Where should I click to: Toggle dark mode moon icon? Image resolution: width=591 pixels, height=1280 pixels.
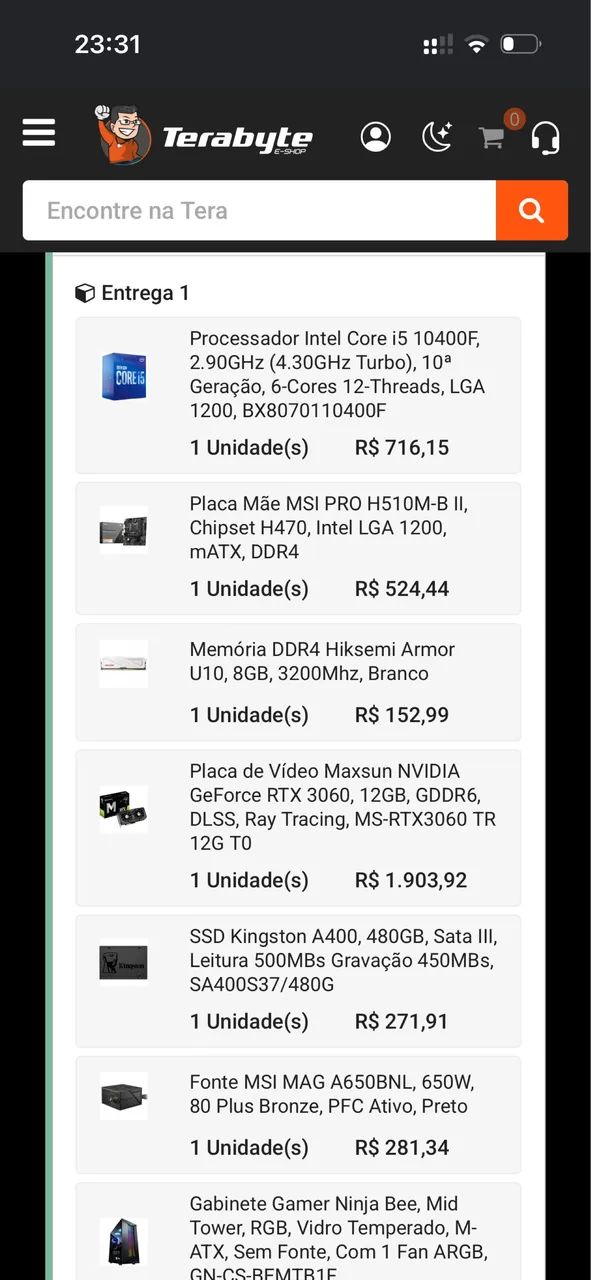click(x=437, y=137)
